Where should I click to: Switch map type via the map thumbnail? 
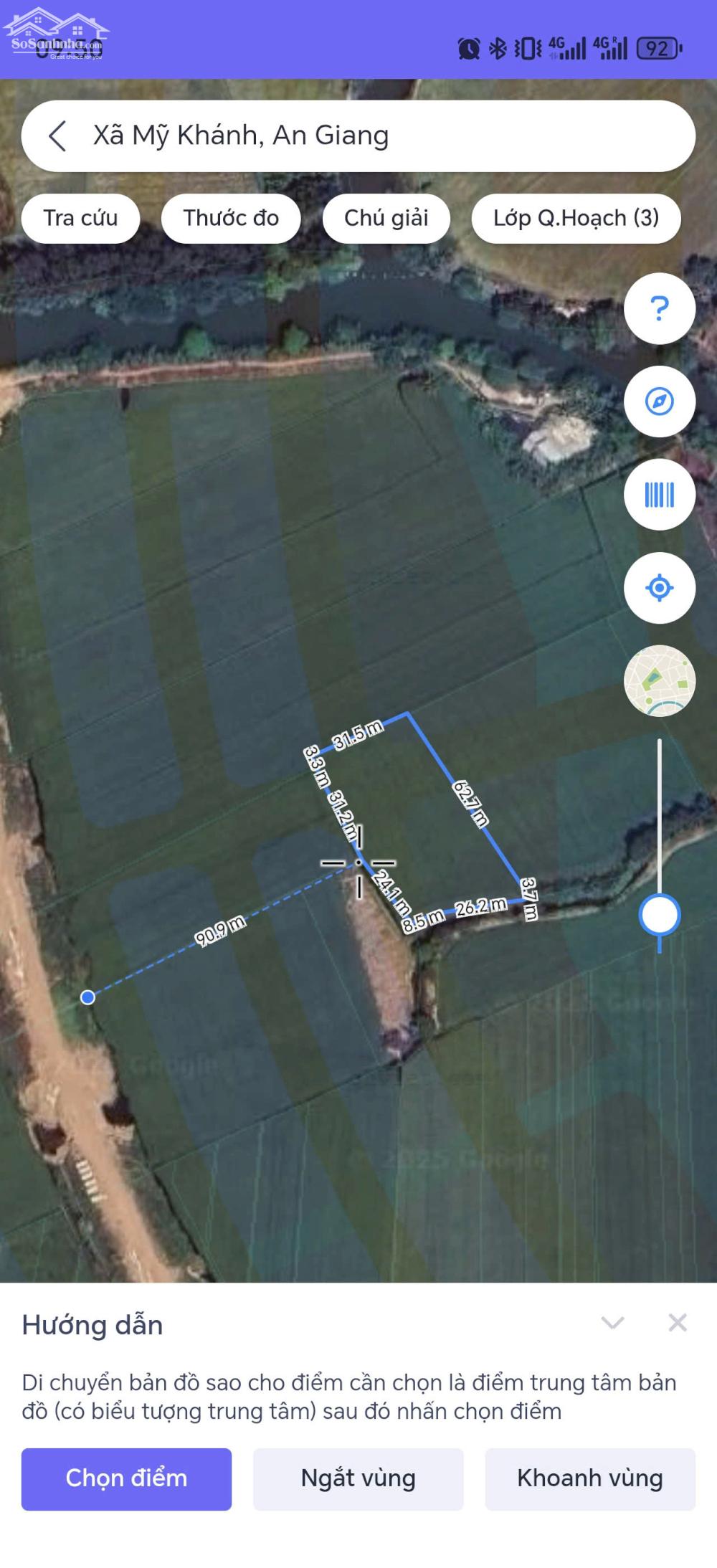coord(659,680)
